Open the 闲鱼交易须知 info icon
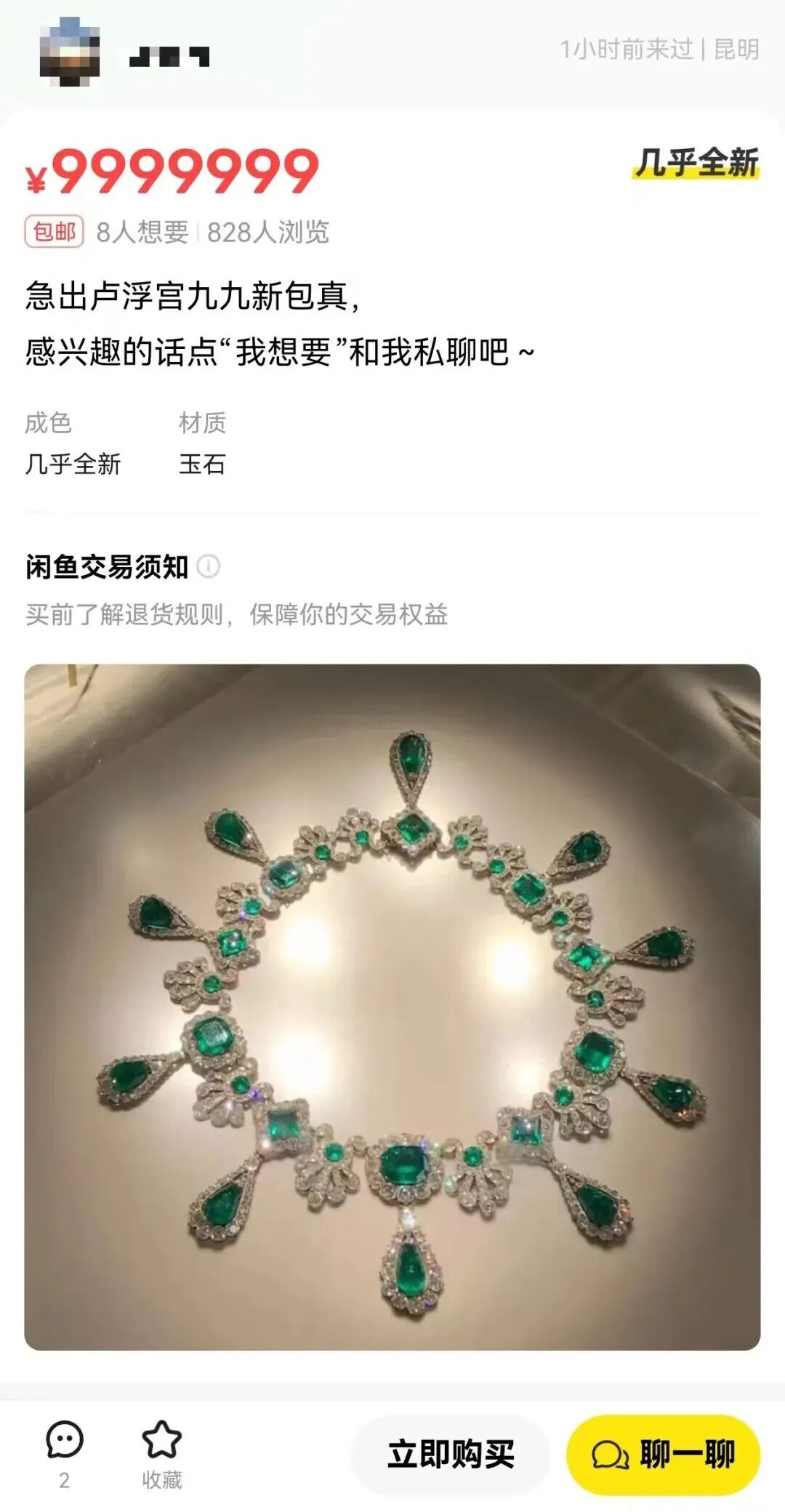 (x=209, y=566)
